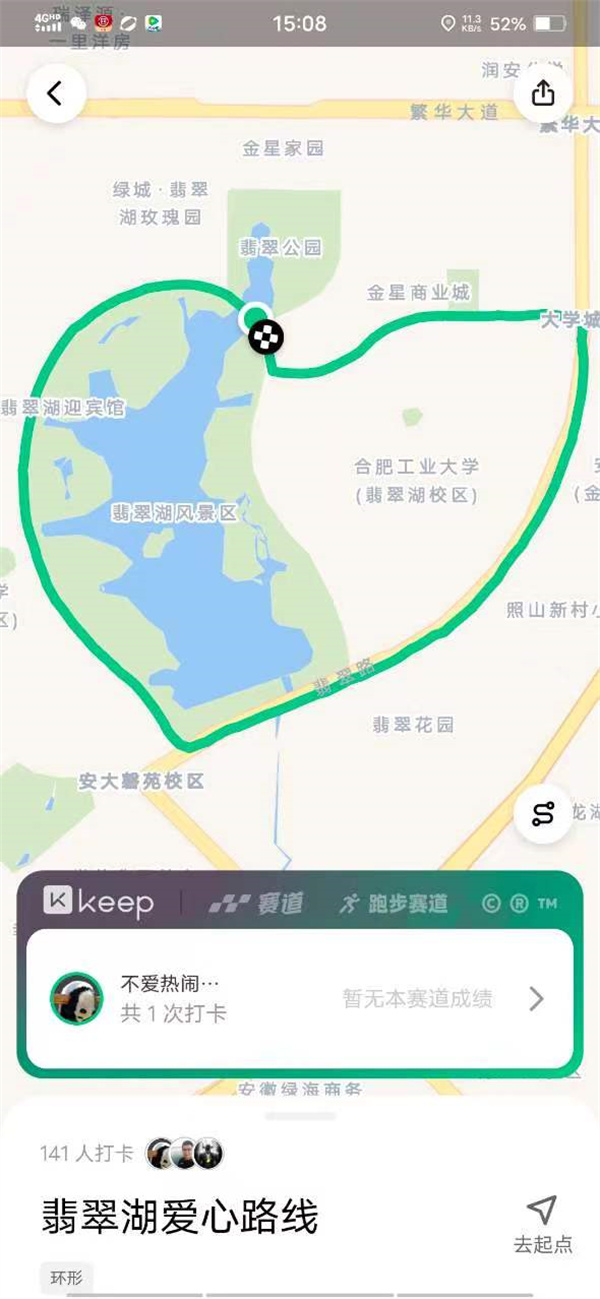Open the 不爱热闹 check-in record card
This screenshot has height=1299, width=600.
[299, 998]
